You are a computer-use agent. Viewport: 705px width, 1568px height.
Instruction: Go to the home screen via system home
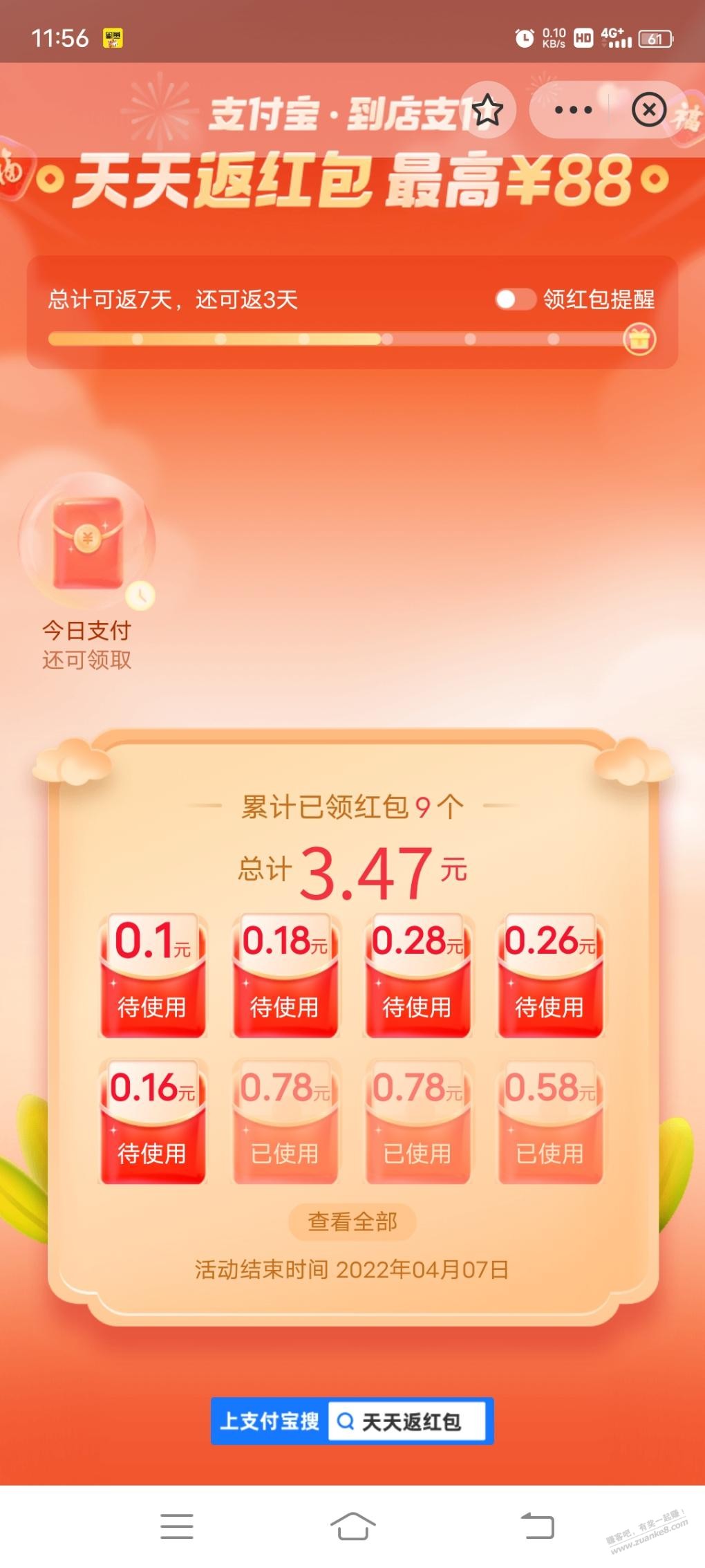[352, 1525]
